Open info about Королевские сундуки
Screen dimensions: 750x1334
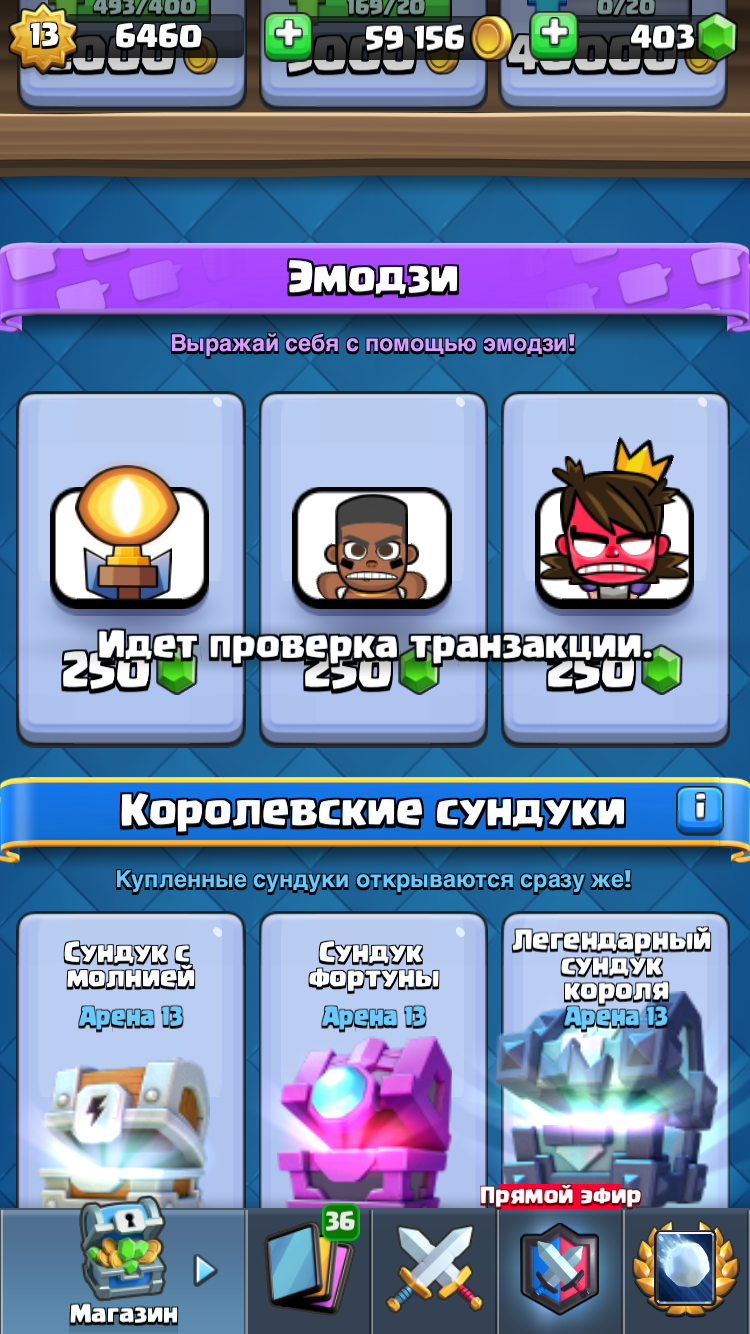tap(699, 809)
